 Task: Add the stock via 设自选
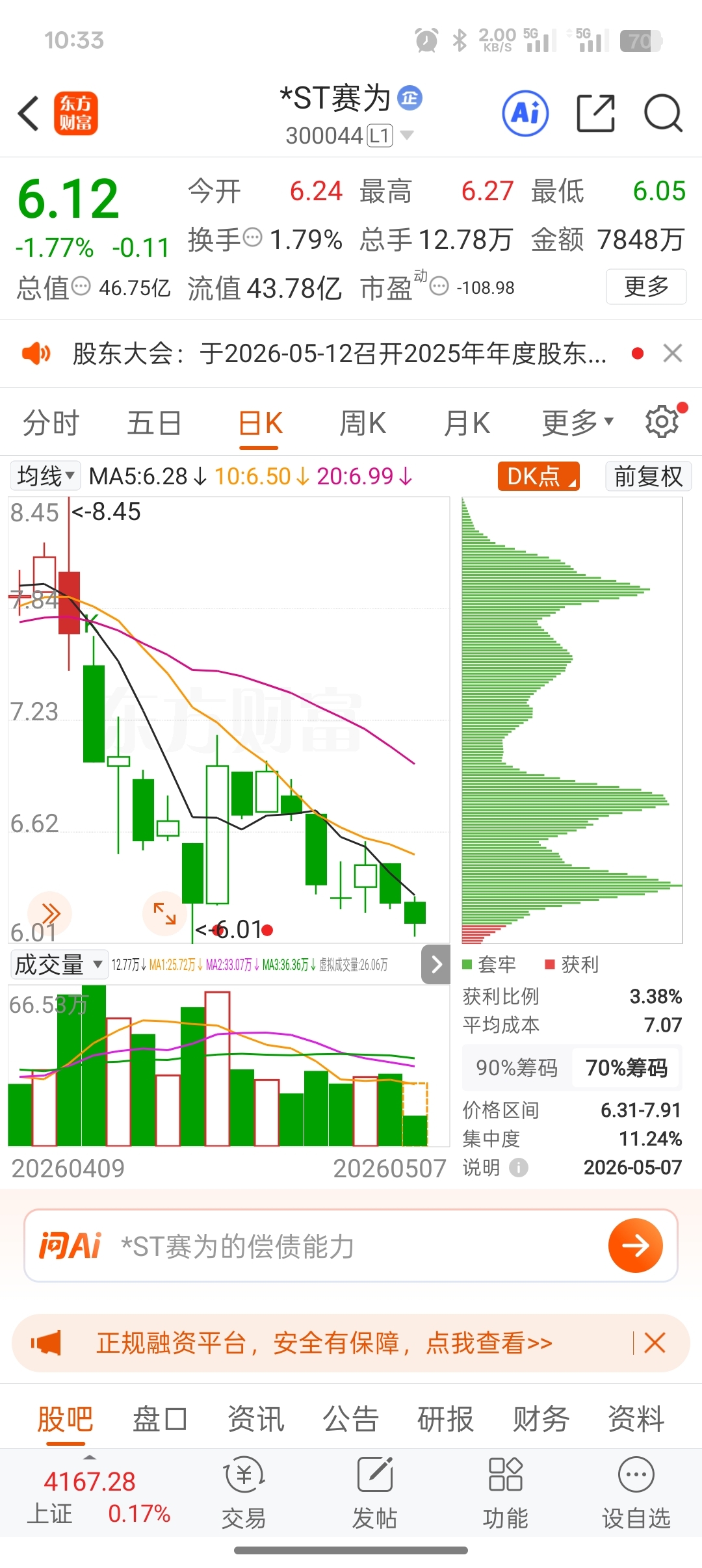[636, 1493]
